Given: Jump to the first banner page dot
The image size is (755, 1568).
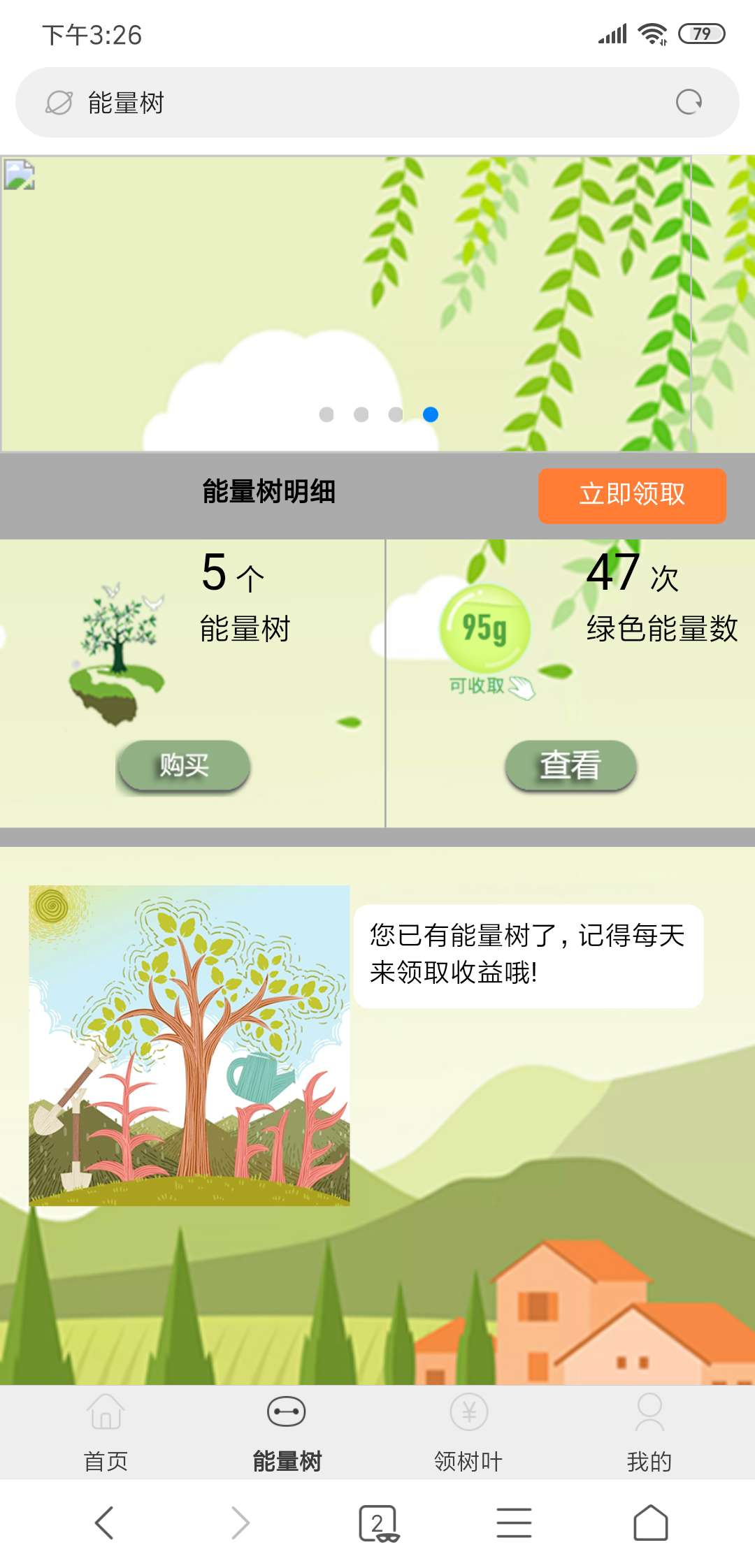Looking at the screenshot, I should [x=326, y=414].
